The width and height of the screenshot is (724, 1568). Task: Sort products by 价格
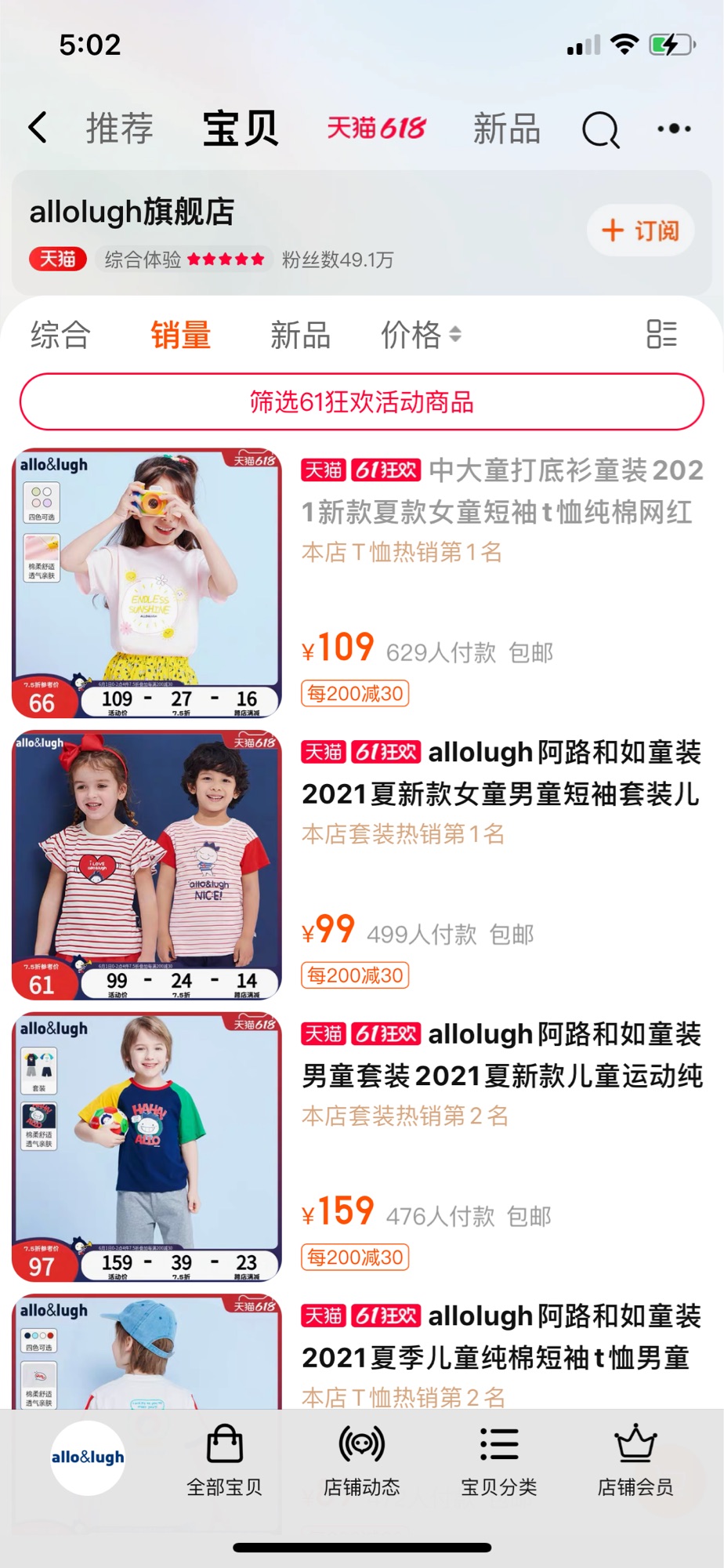tap(420, 335)
